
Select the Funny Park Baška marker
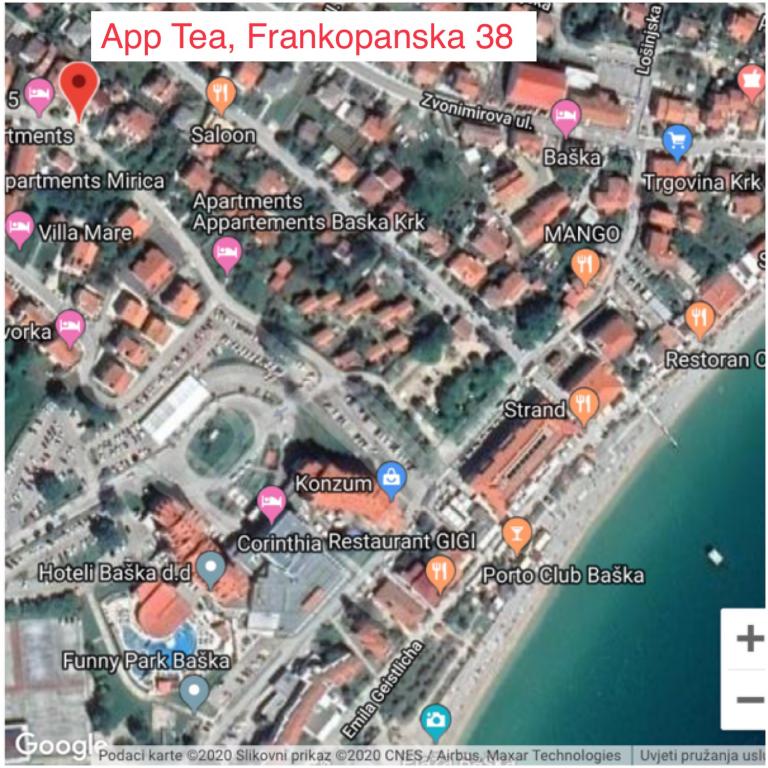(194, 690)
